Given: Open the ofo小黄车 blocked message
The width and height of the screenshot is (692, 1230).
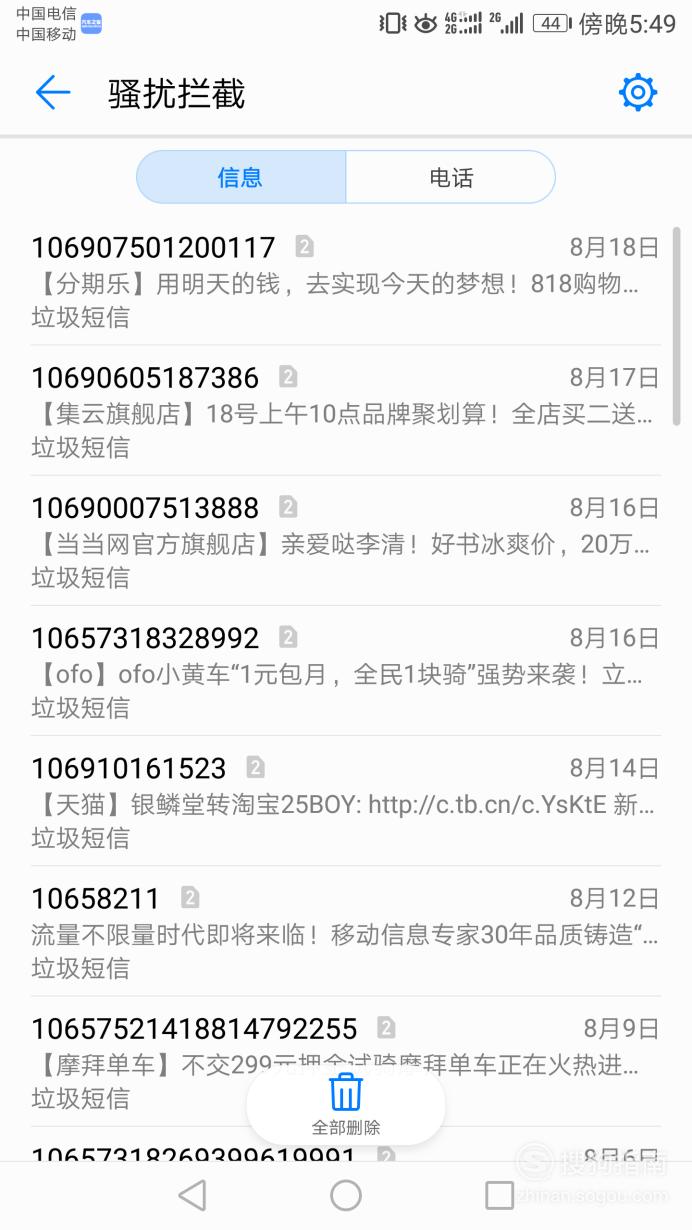Looking at the screenshot, I should [345, 671].
